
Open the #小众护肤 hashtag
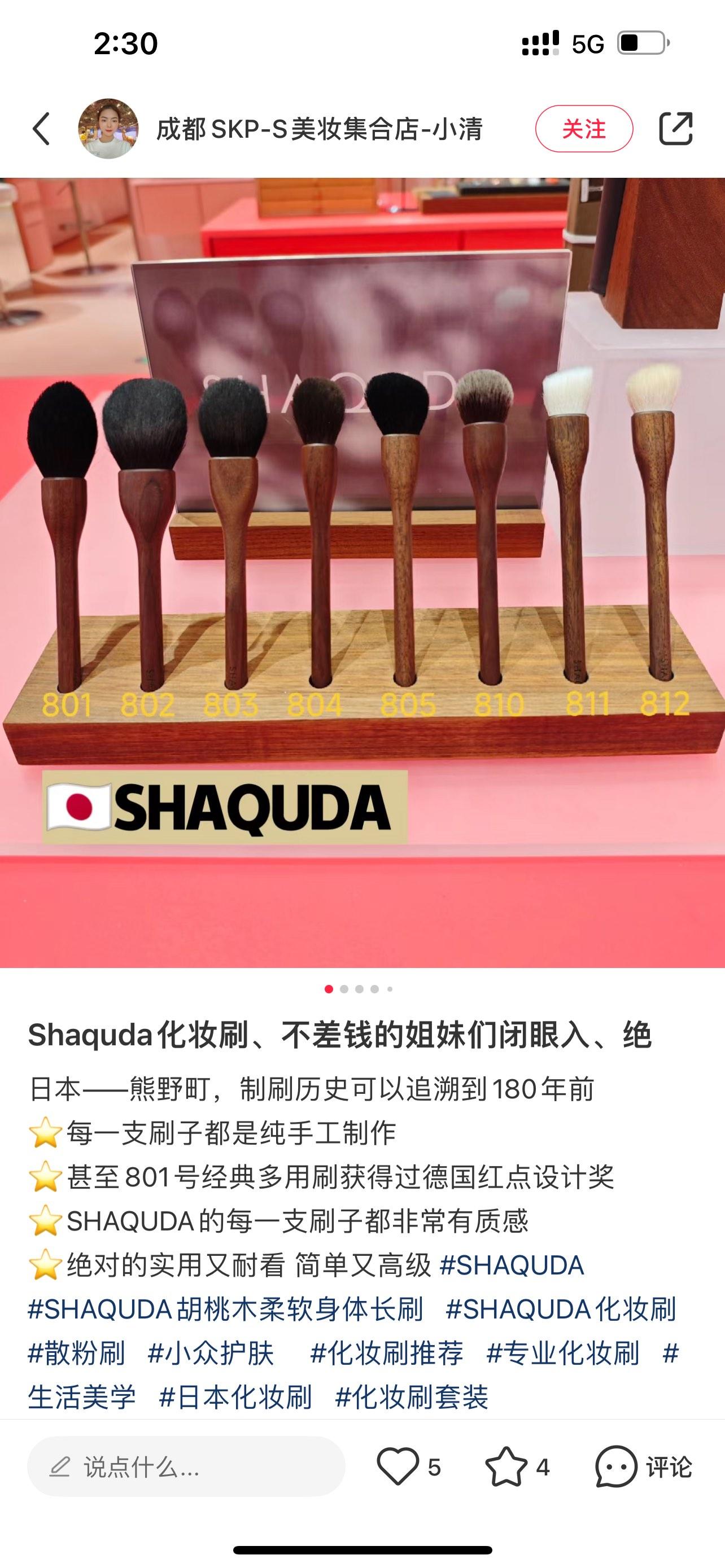point(211,1353)
